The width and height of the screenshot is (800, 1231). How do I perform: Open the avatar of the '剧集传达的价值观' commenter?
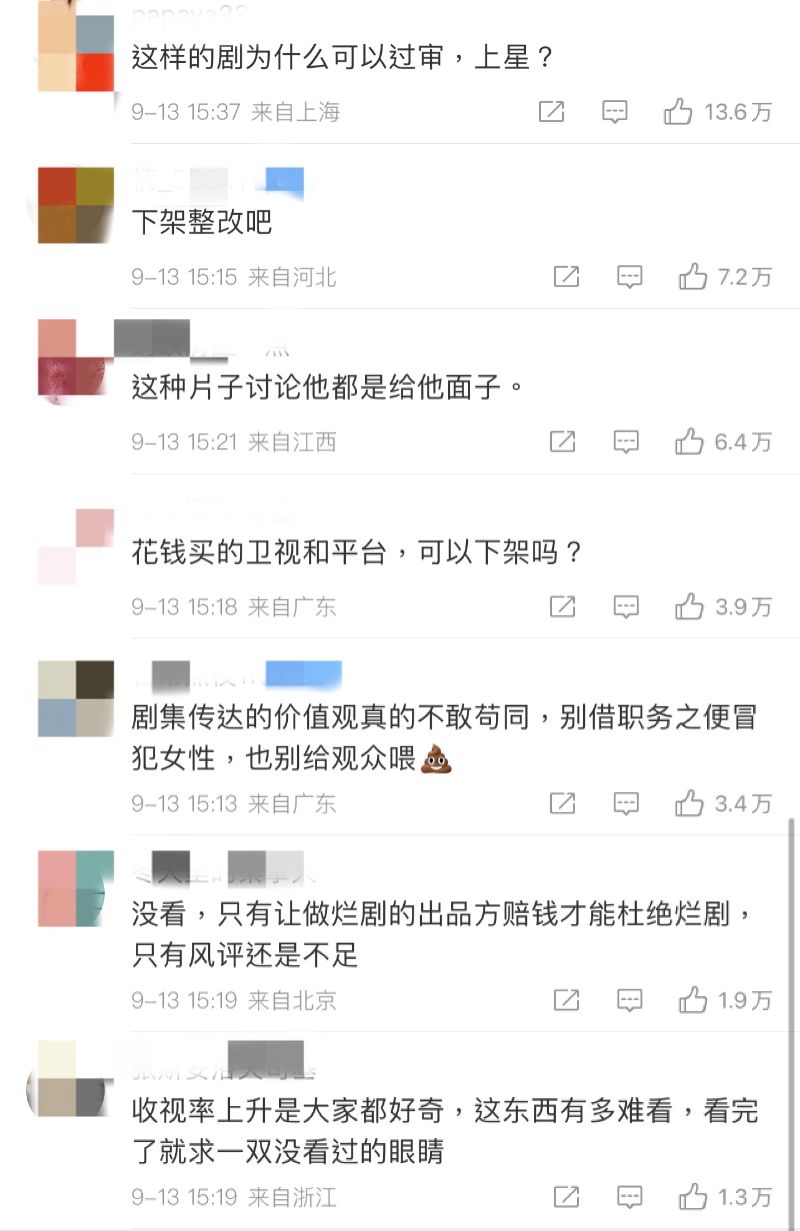76,698
